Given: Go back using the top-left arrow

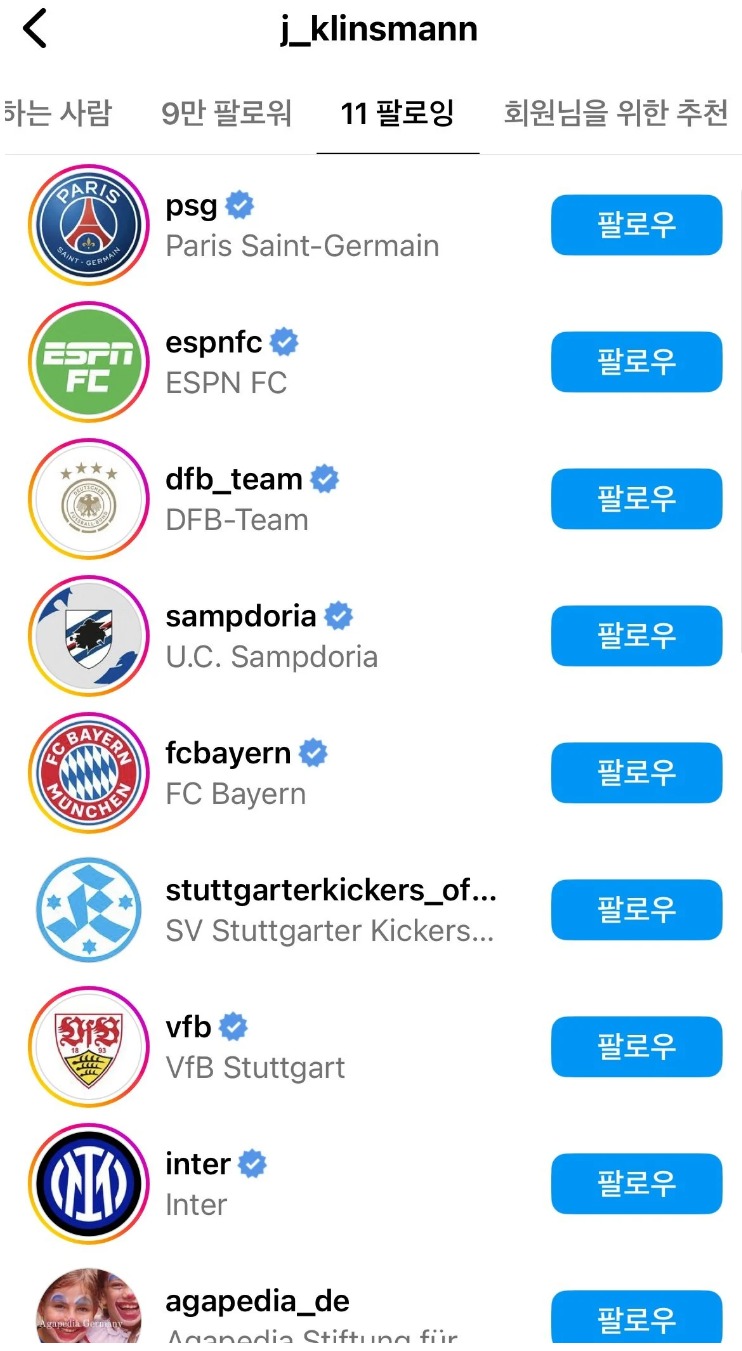Looking at the screenshot, I should click(35, 29).
